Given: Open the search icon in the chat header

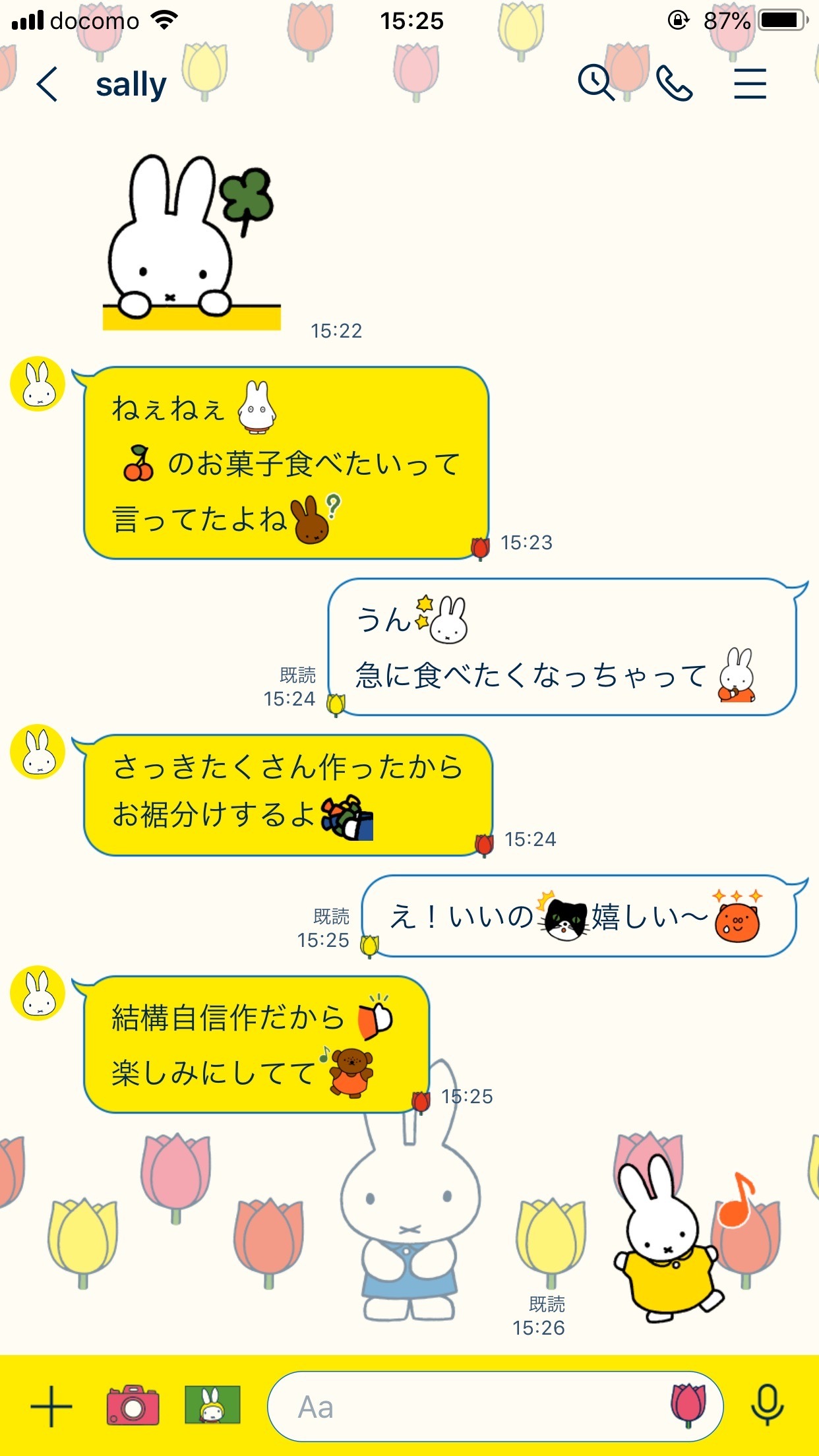Looking at the screenshot, I should tap(595, 83).
